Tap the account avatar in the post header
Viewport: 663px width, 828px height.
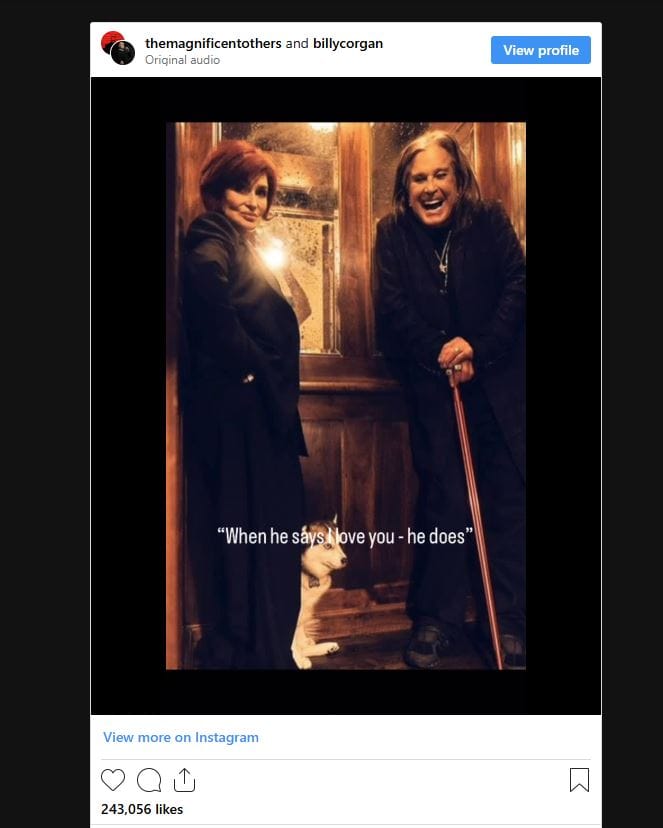[118, 48]
